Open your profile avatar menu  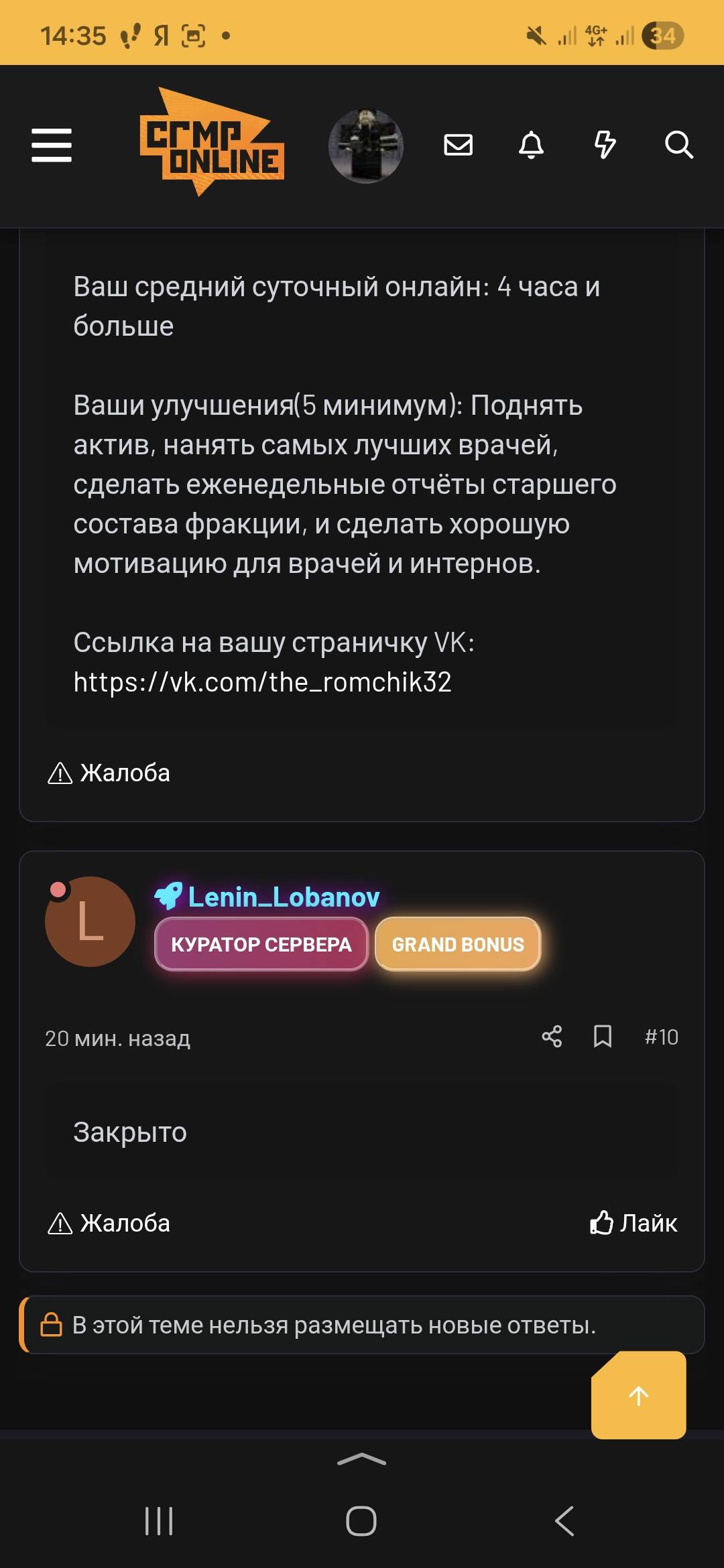point(365,145)
